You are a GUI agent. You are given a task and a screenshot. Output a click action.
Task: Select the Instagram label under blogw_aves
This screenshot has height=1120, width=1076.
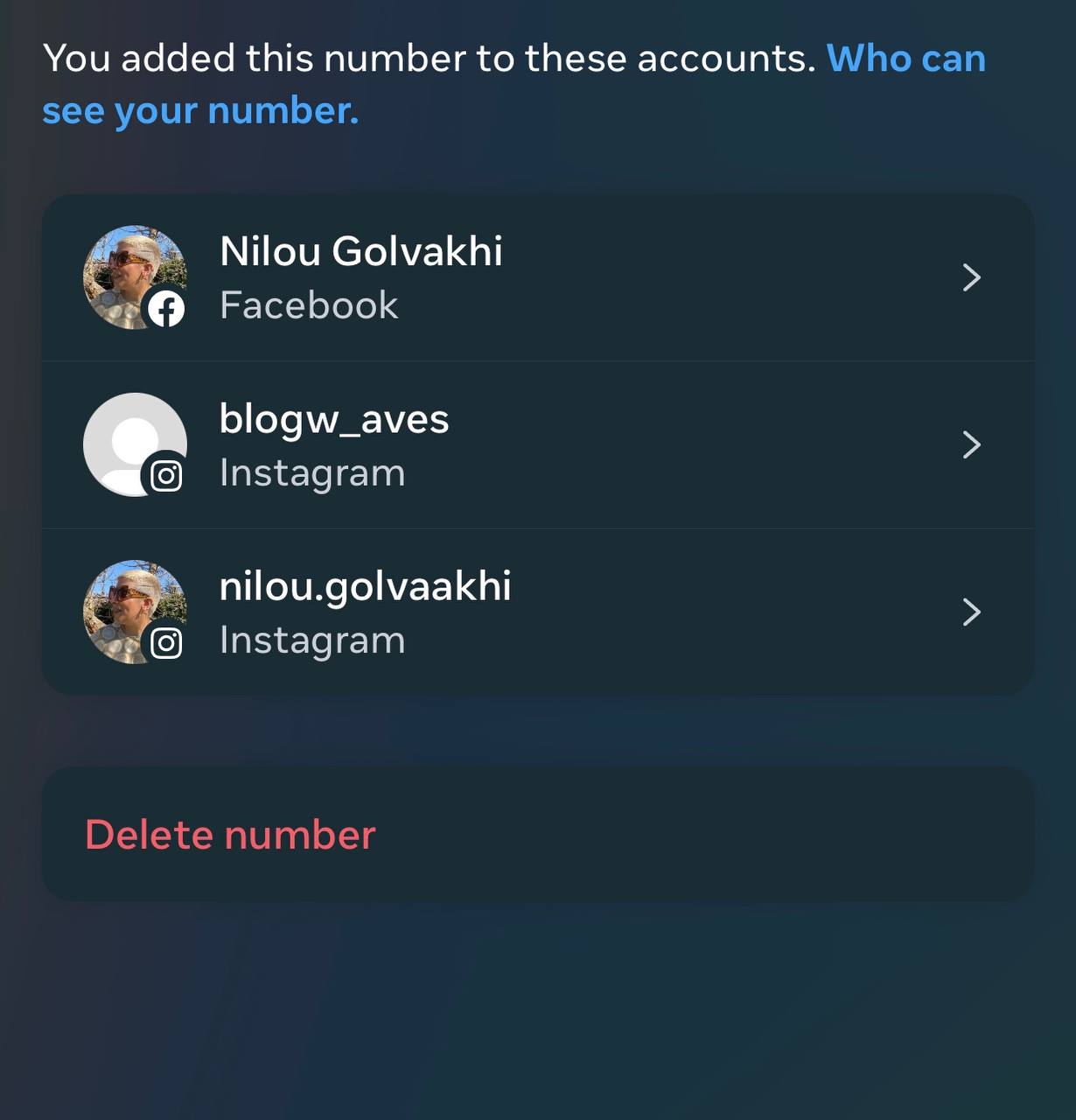coord(313,472)
